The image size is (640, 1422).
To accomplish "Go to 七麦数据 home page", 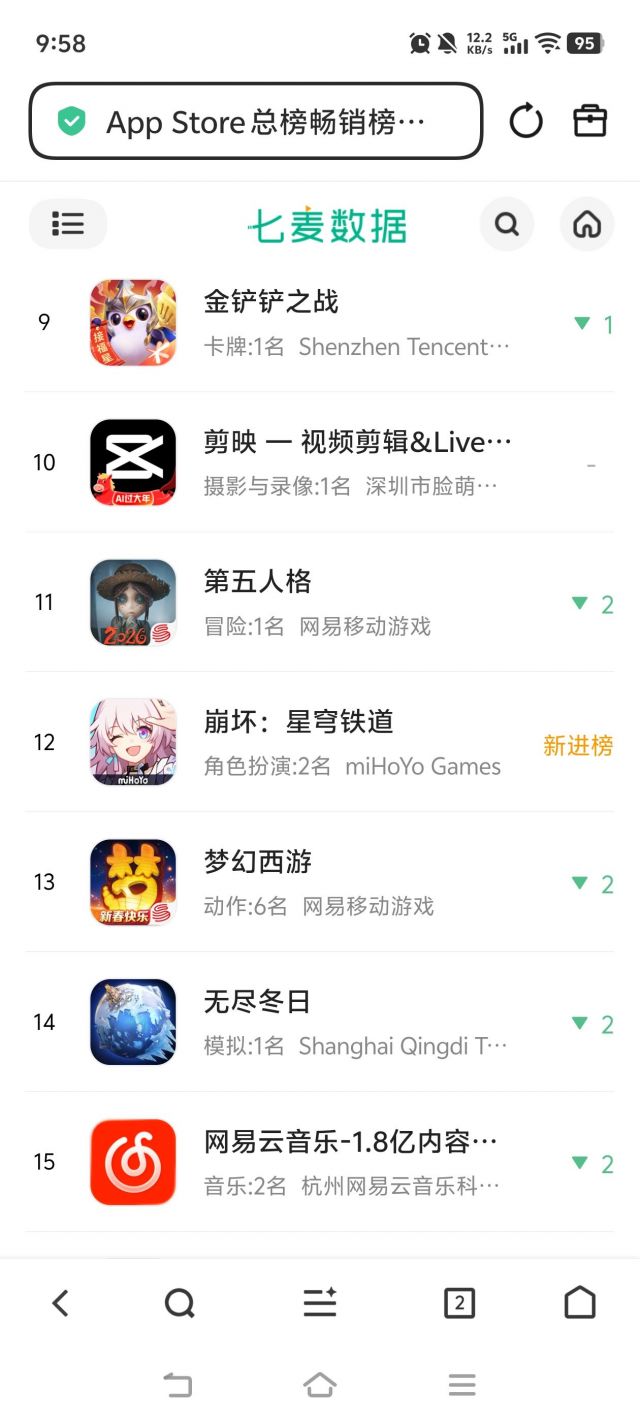I will click(x=587, y=224).
